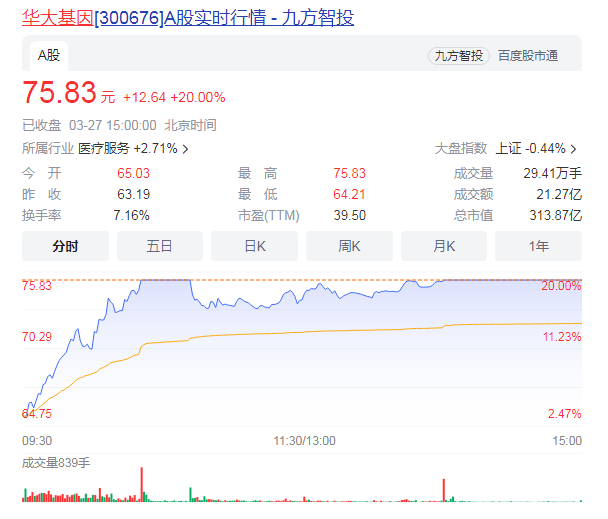Screen dimensions: 608x519
Task: Show the 分时 chart
Action: [65, 246]
